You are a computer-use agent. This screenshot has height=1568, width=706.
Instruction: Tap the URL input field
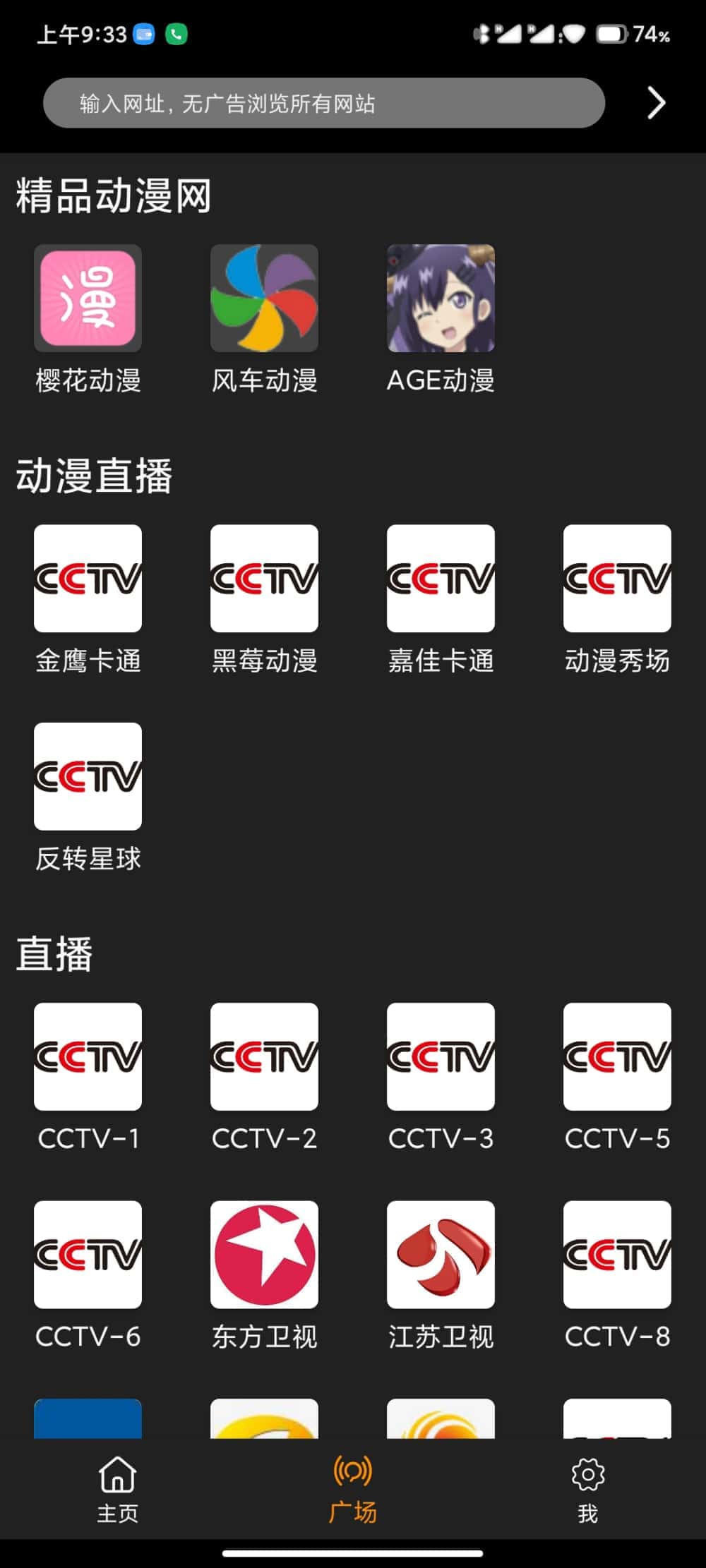coord(323,104)
